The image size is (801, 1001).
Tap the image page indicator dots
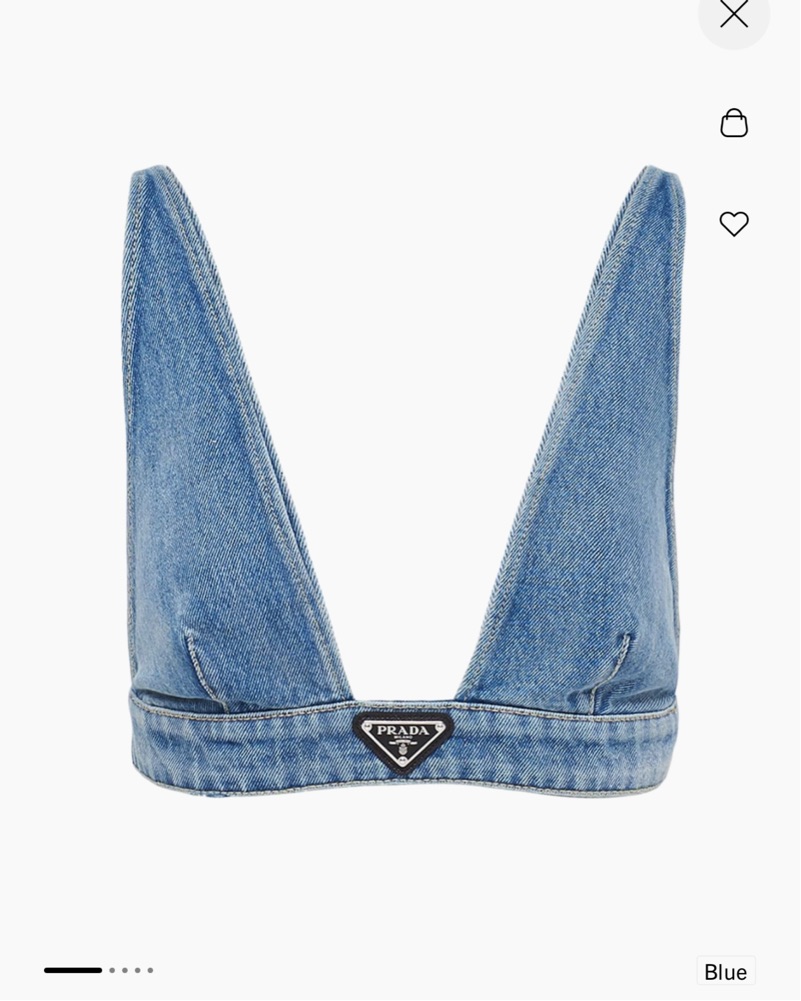coord(99,970)
